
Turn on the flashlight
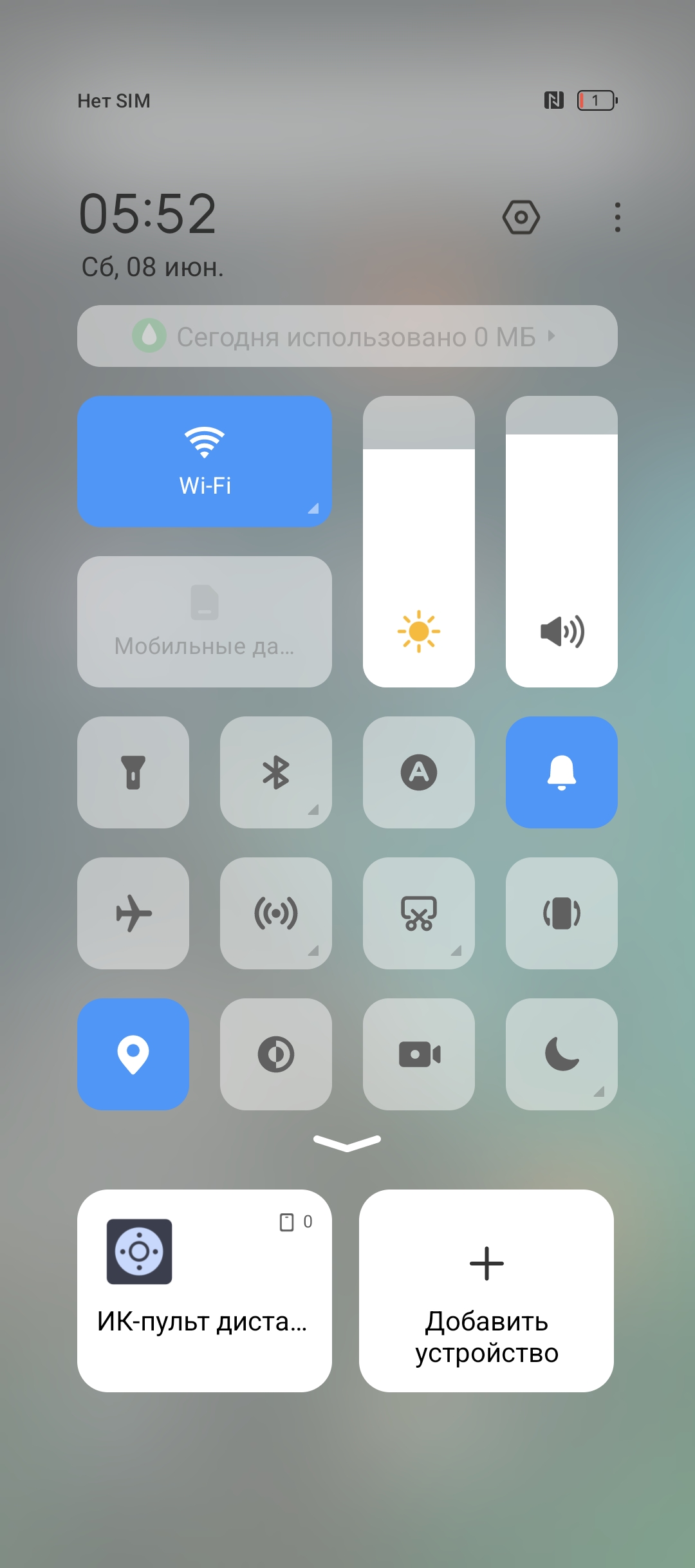[x=133, y=772]
